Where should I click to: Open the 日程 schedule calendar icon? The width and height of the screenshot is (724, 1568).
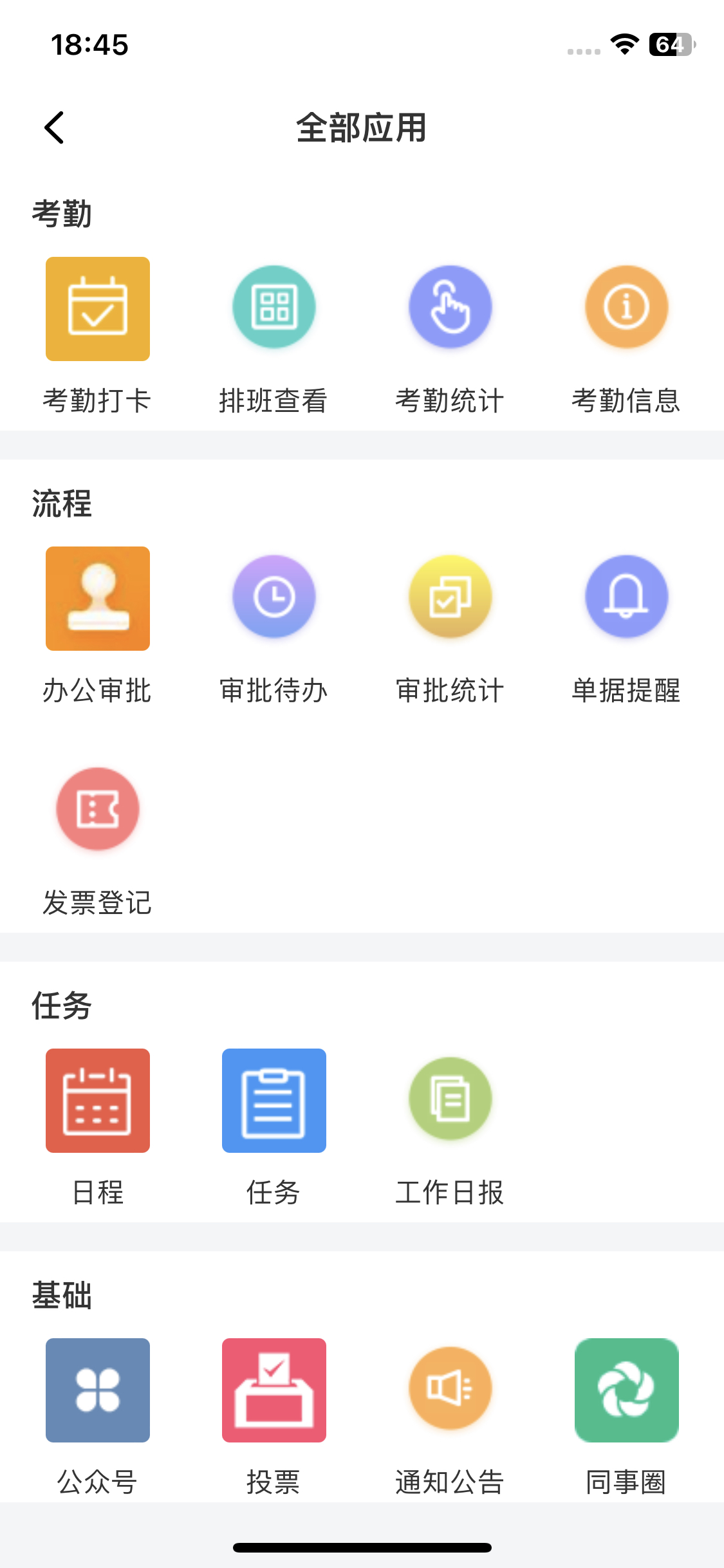(97, 1101)
